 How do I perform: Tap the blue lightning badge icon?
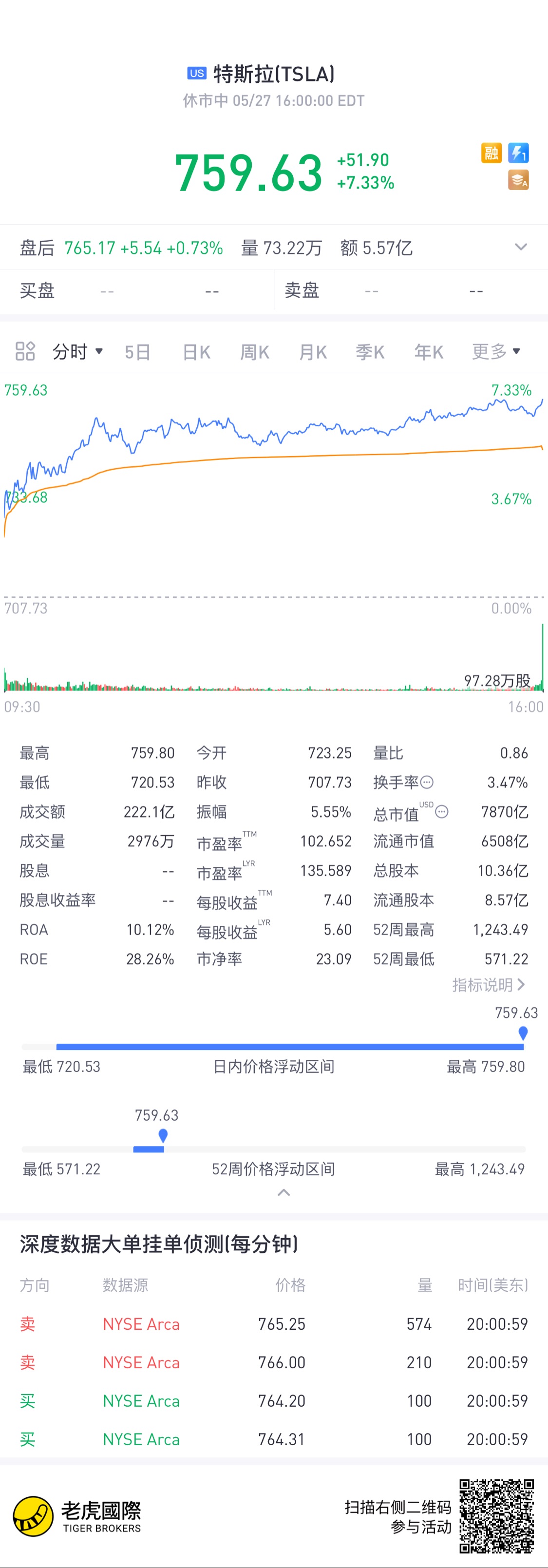519,153
